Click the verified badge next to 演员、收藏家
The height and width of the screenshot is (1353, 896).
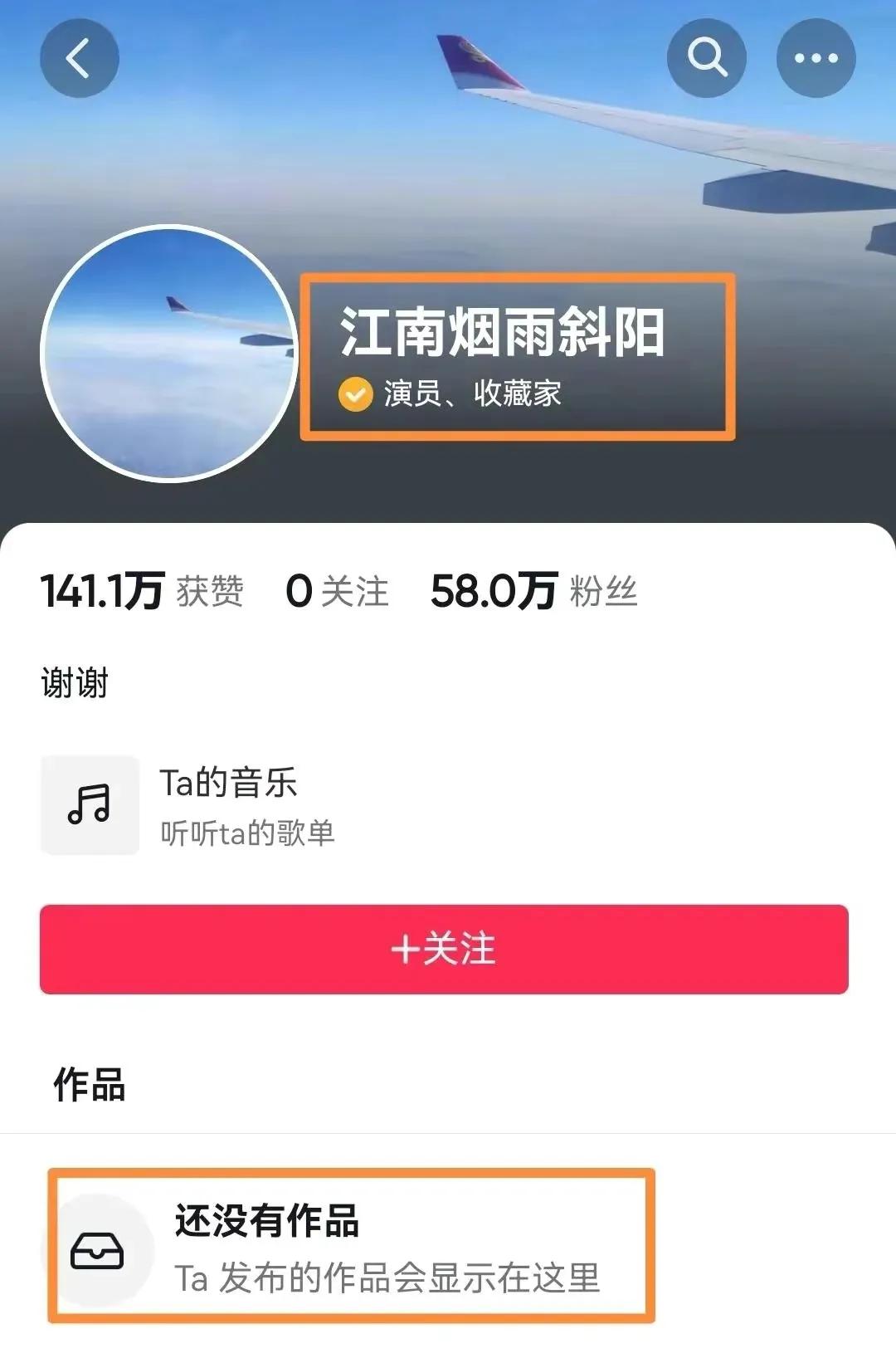355,393
